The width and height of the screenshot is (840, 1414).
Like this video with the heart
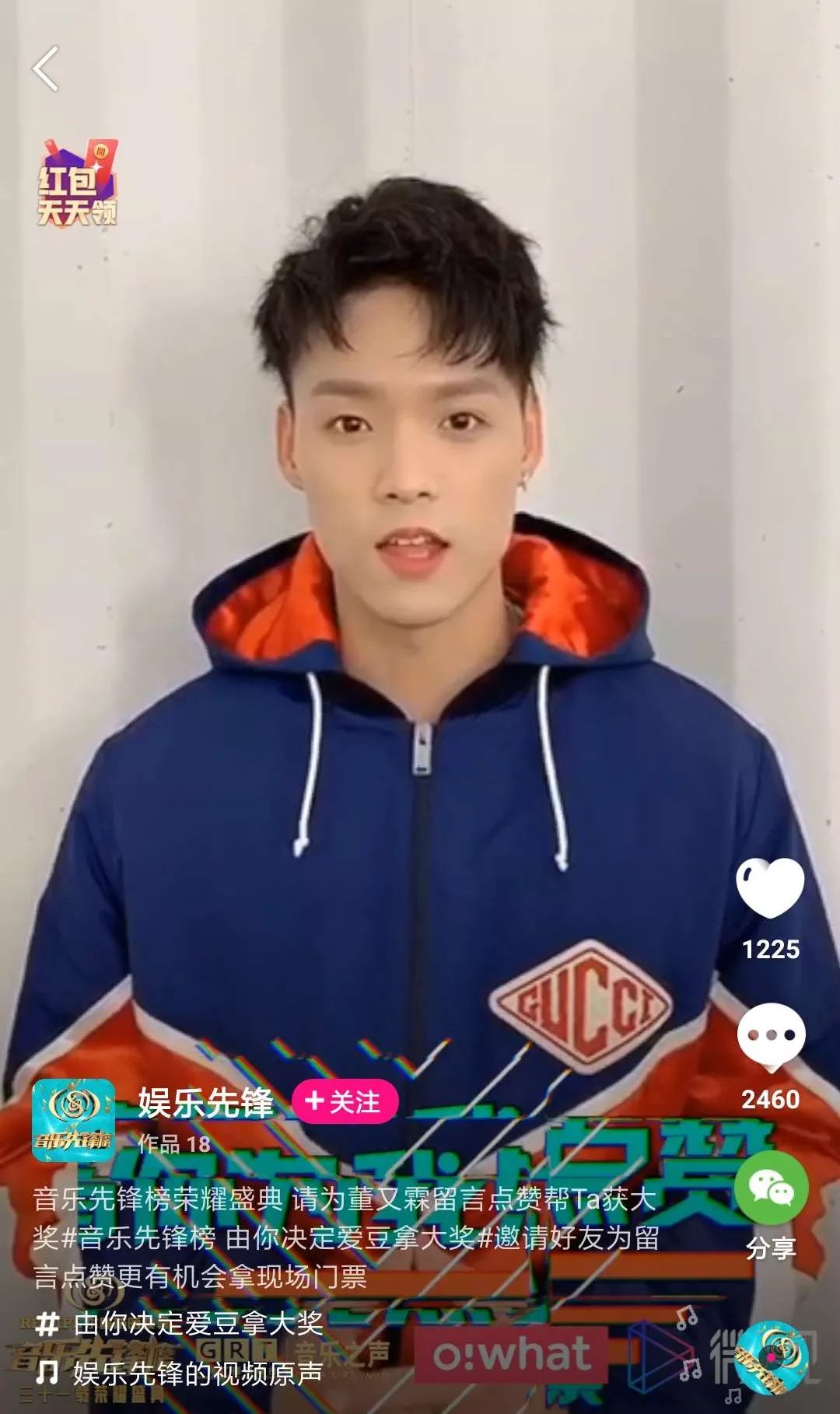tap(769, 888)
